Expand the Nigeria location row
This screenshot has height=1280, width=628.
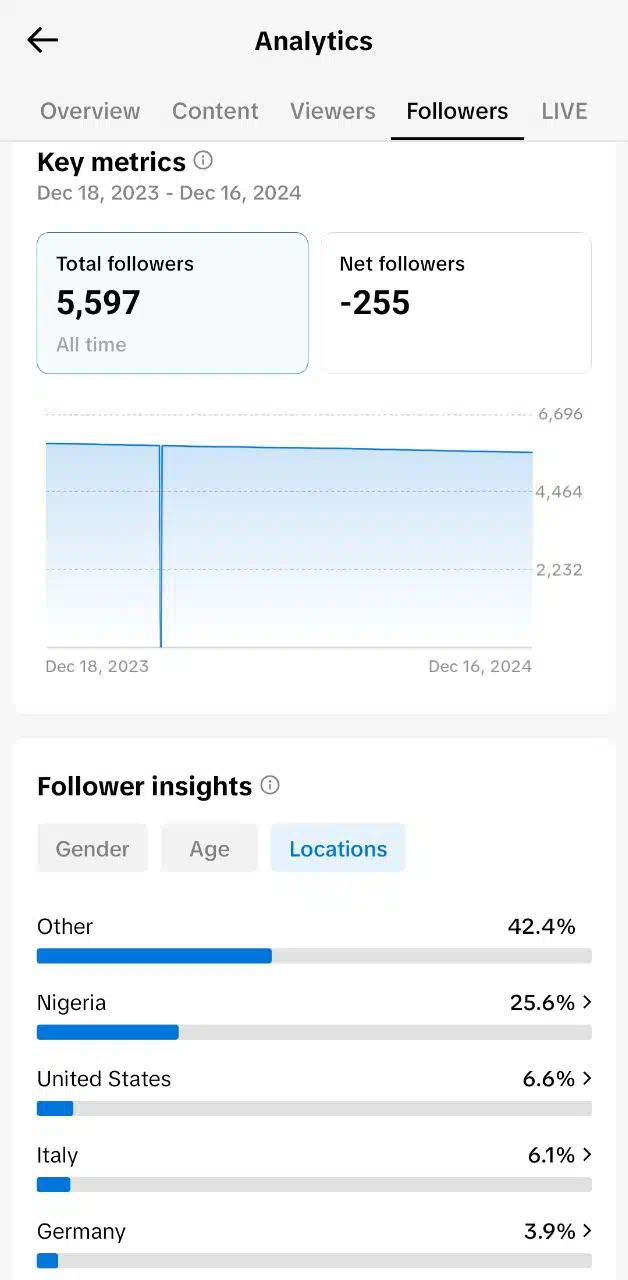pyautogui.click(x=314, y=1015)
